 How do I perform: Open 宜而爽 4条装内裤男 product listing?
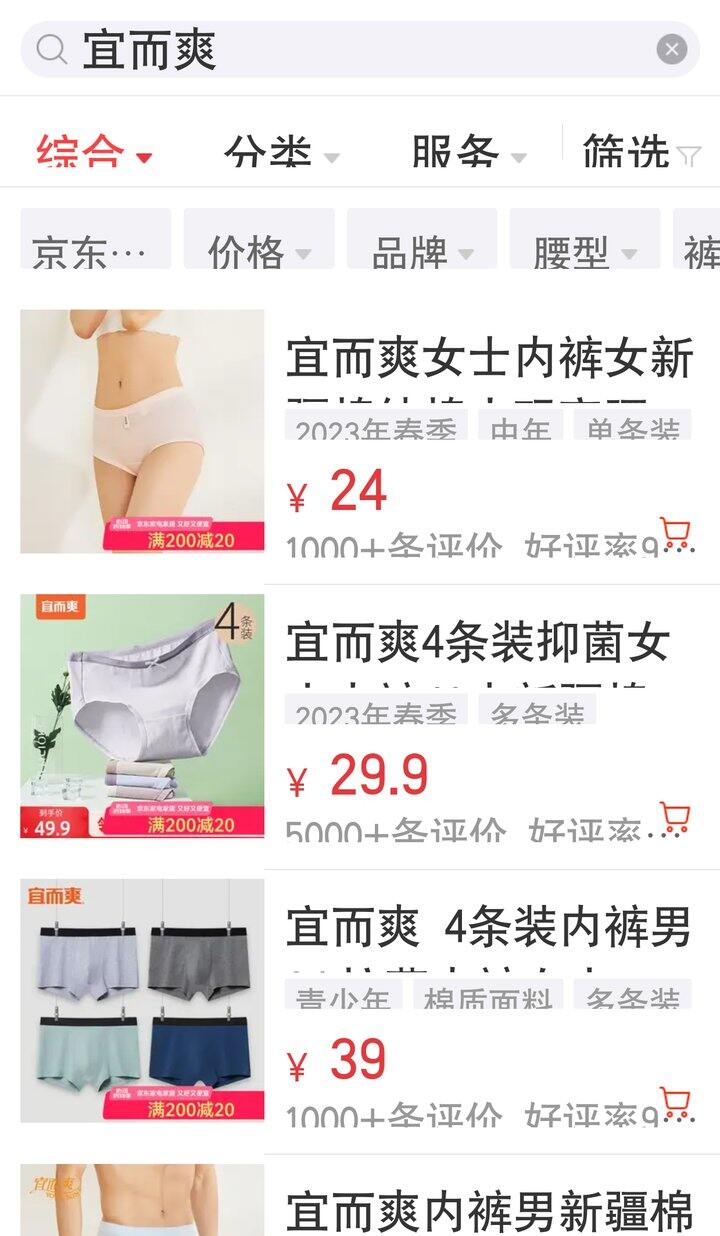[x=489, y=928]
